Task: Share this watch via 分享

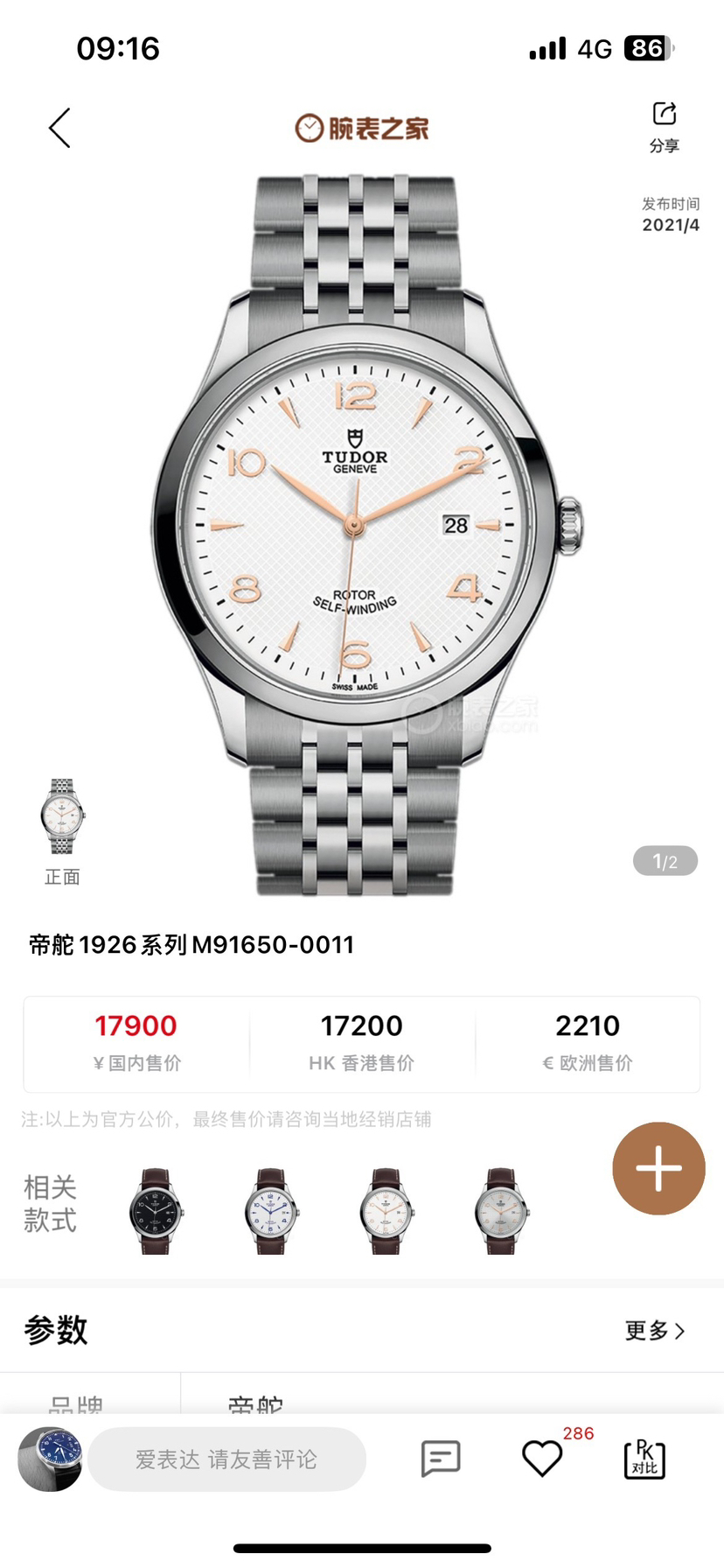Action: click(x=664, y=127)
